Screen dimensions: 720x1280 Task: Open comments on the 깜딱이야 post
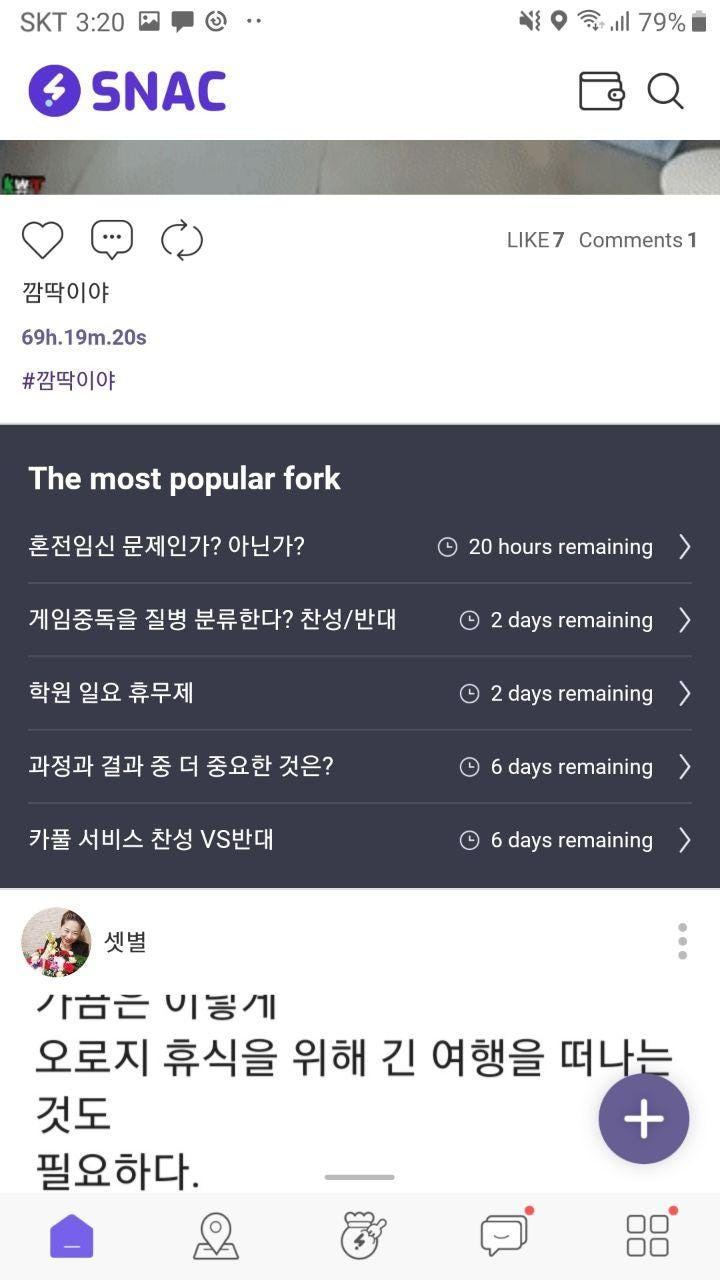112,240
